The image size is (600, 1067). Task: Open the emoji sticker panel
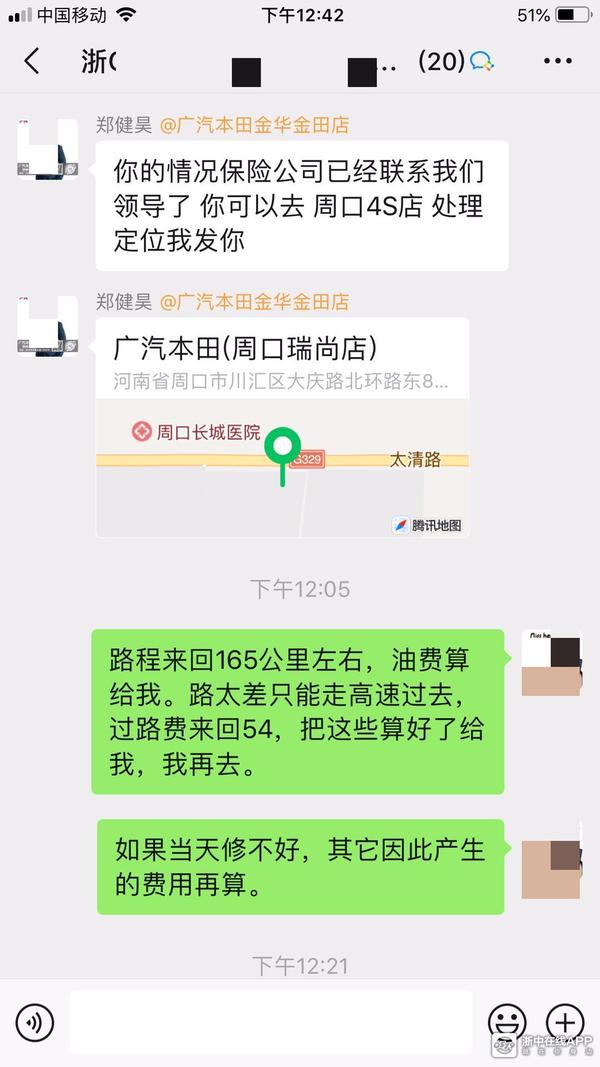coord(506,1022)
